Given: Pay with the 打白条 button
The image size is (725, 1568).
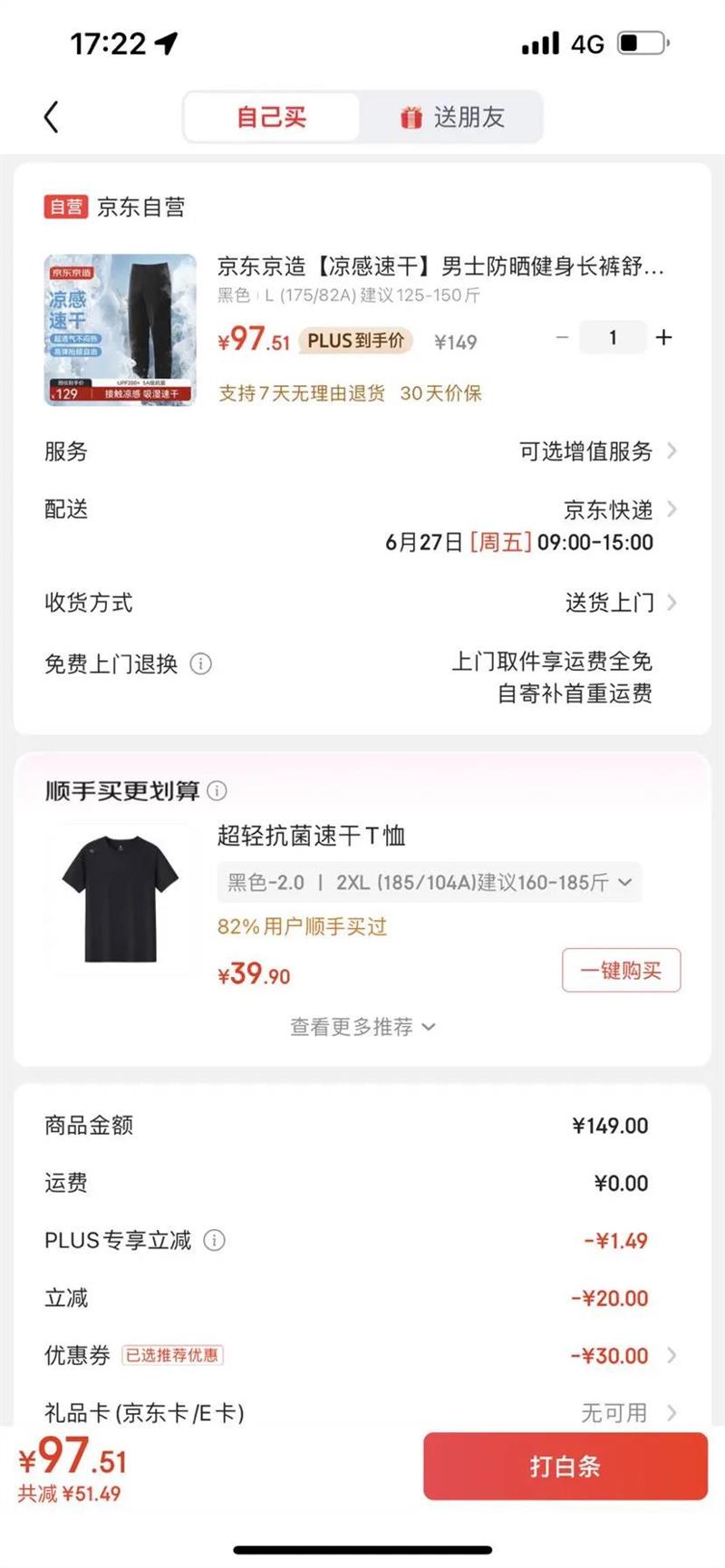Looking at the screenshot, I should [565, 1466].
